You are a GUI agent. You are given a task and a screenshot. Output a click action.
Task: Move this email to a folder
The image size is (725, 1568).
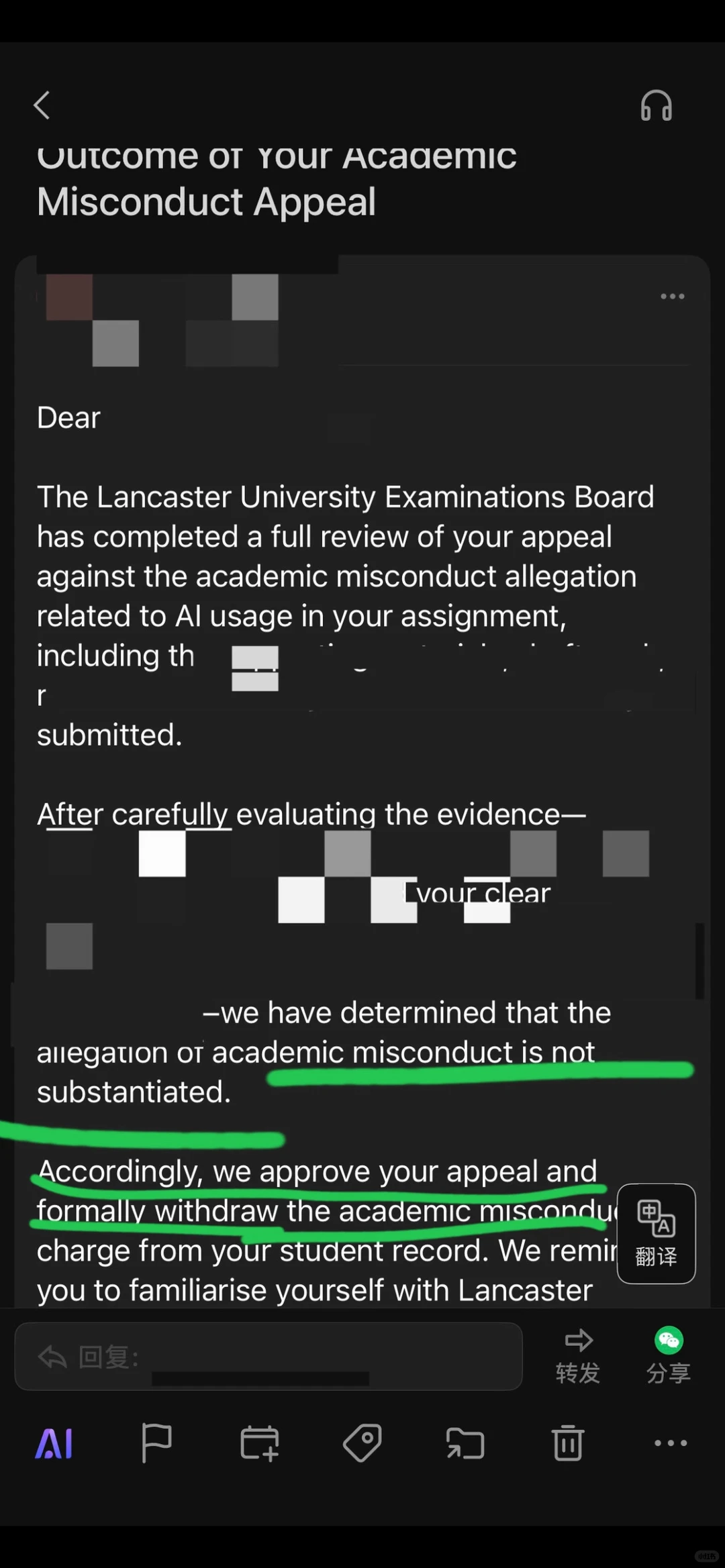coord(465,1443)
